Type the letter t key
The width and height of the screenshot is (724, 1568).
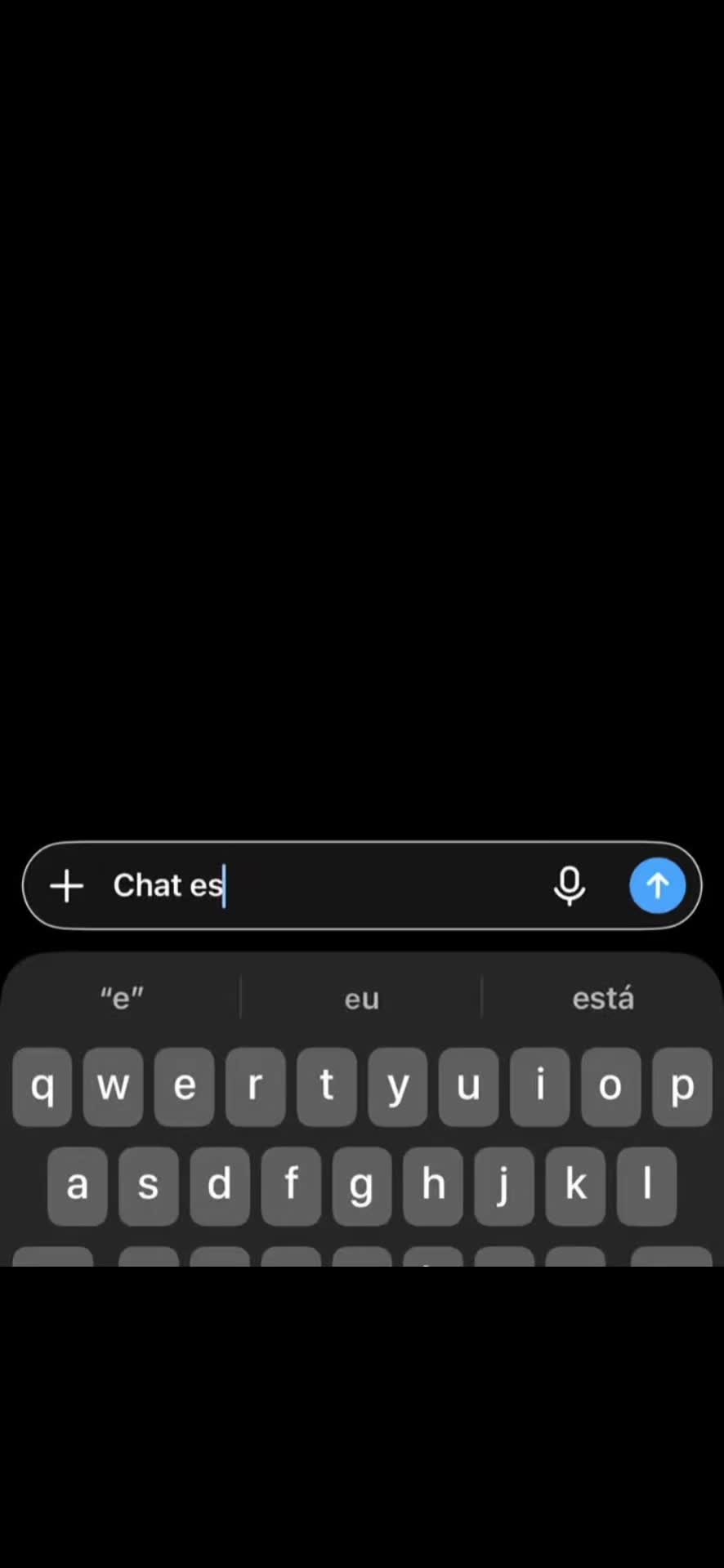(326, 1087)
